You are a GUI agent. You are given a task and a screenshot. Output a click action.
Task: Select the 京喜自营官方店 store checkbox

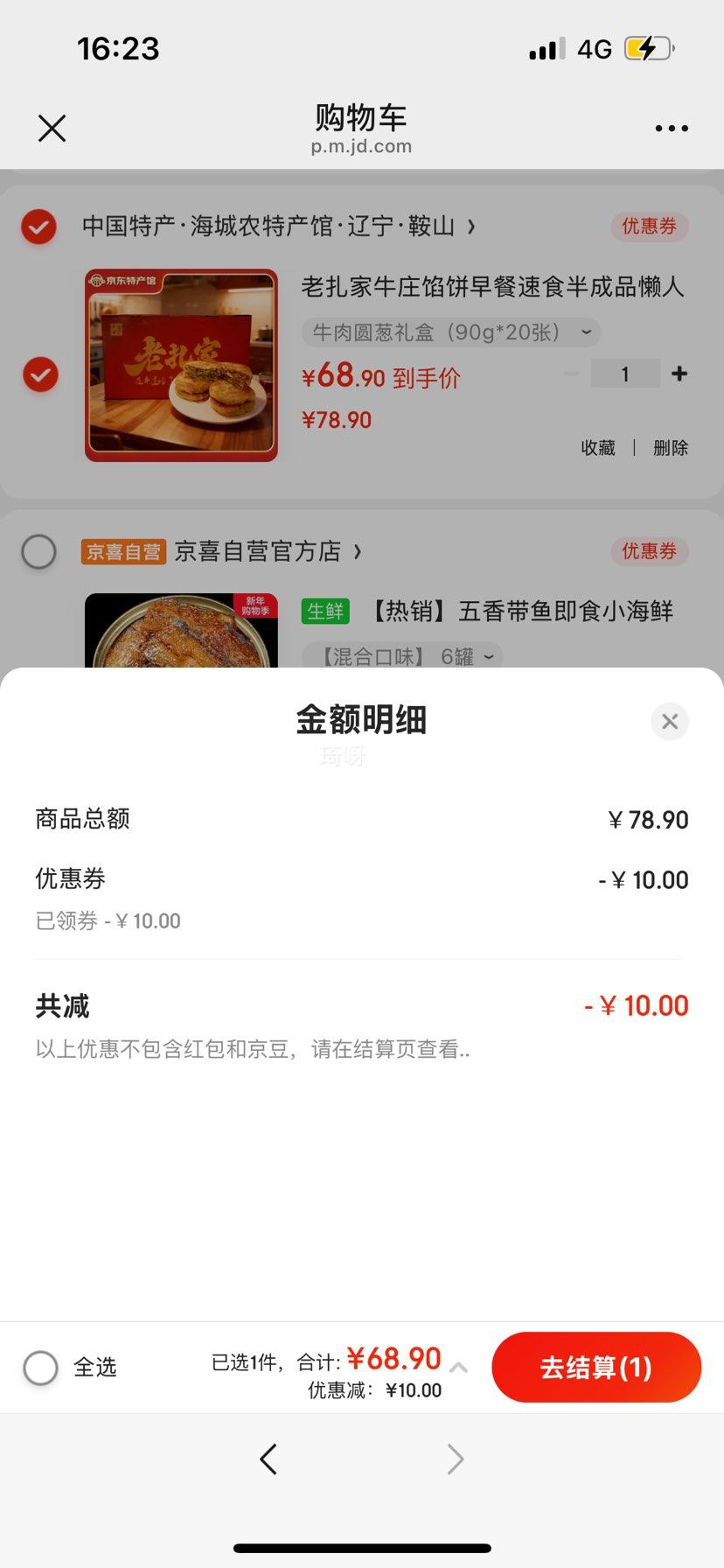tap(38, 551)
